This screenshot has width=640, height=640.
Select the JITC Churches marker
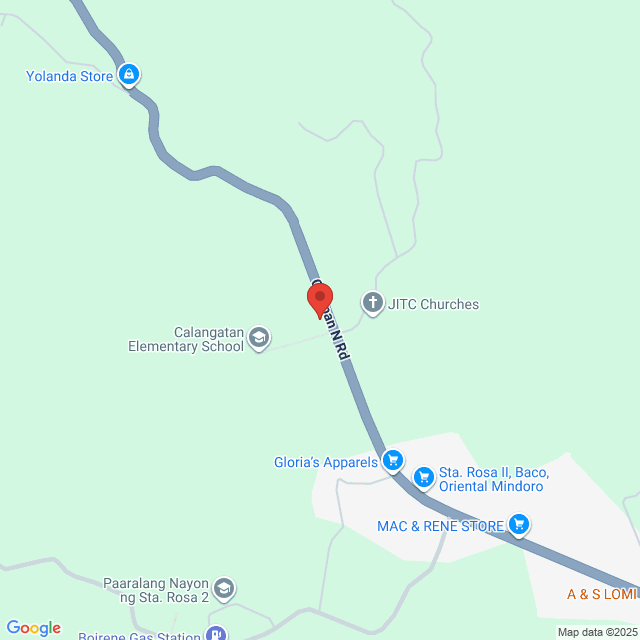(x=373, y=303)
